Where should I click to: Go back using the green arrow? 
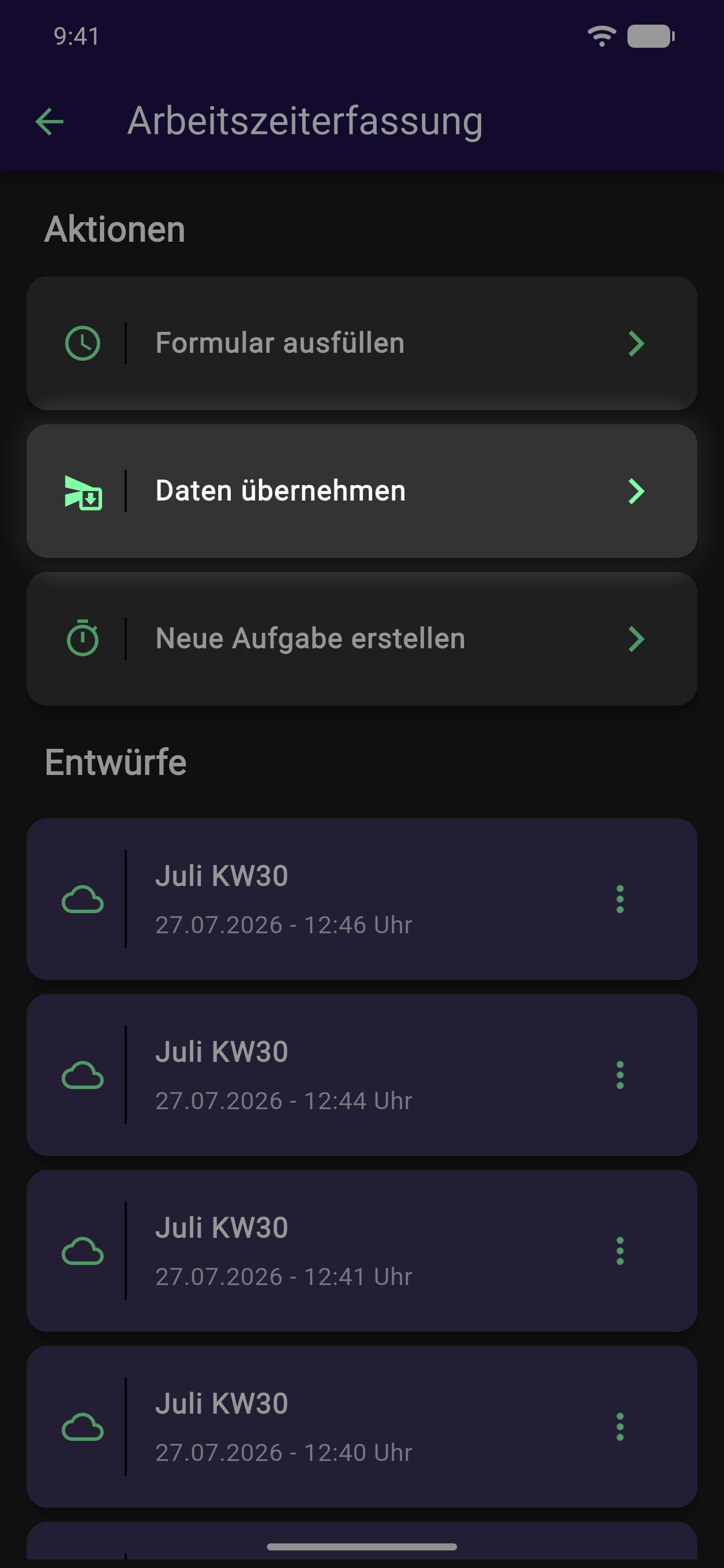pos(49,122)
